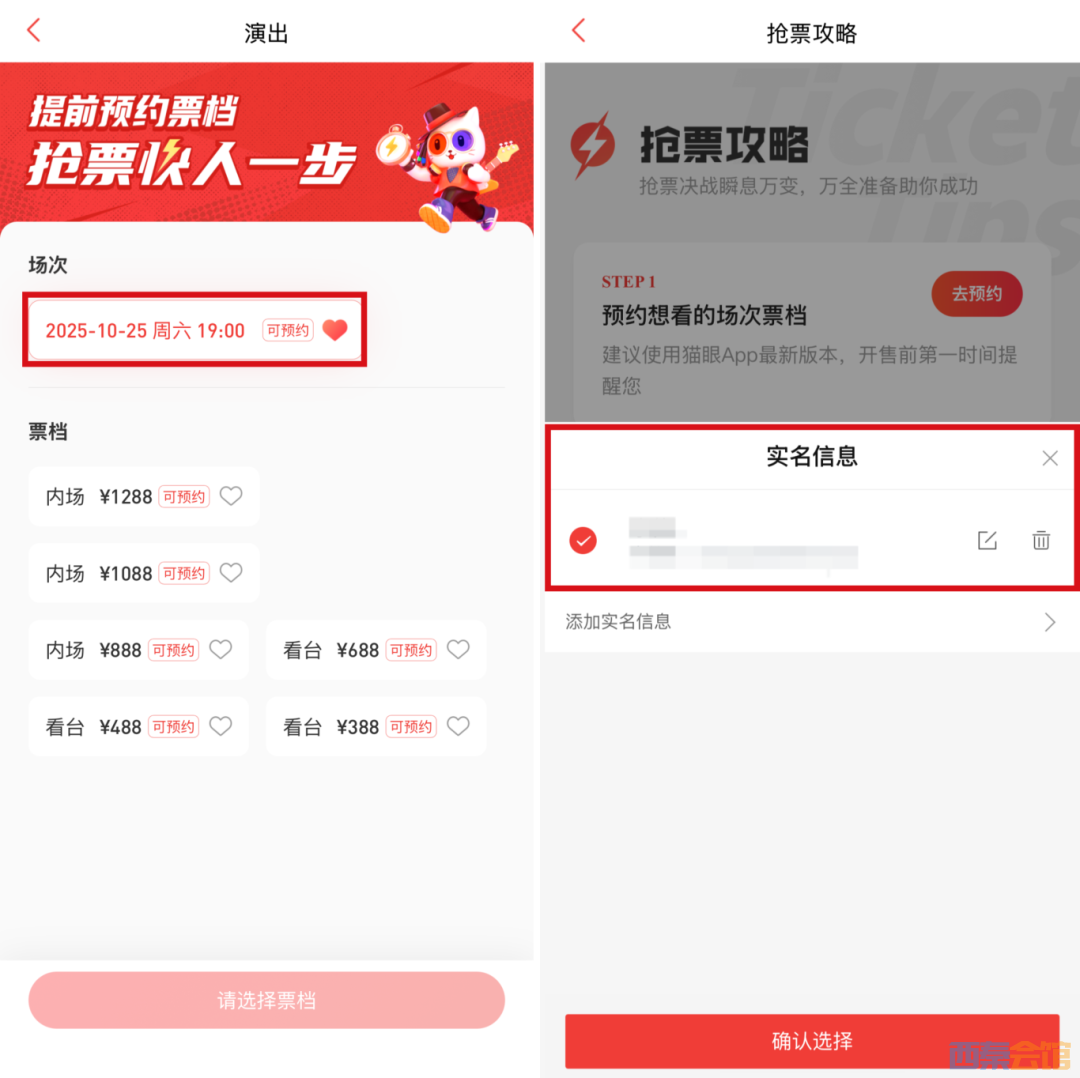The width and height of the screenshot is (1080, 1078).
Task: Open 添加实名信息 row
Action: pyautogui.click(x=811, y=622)
